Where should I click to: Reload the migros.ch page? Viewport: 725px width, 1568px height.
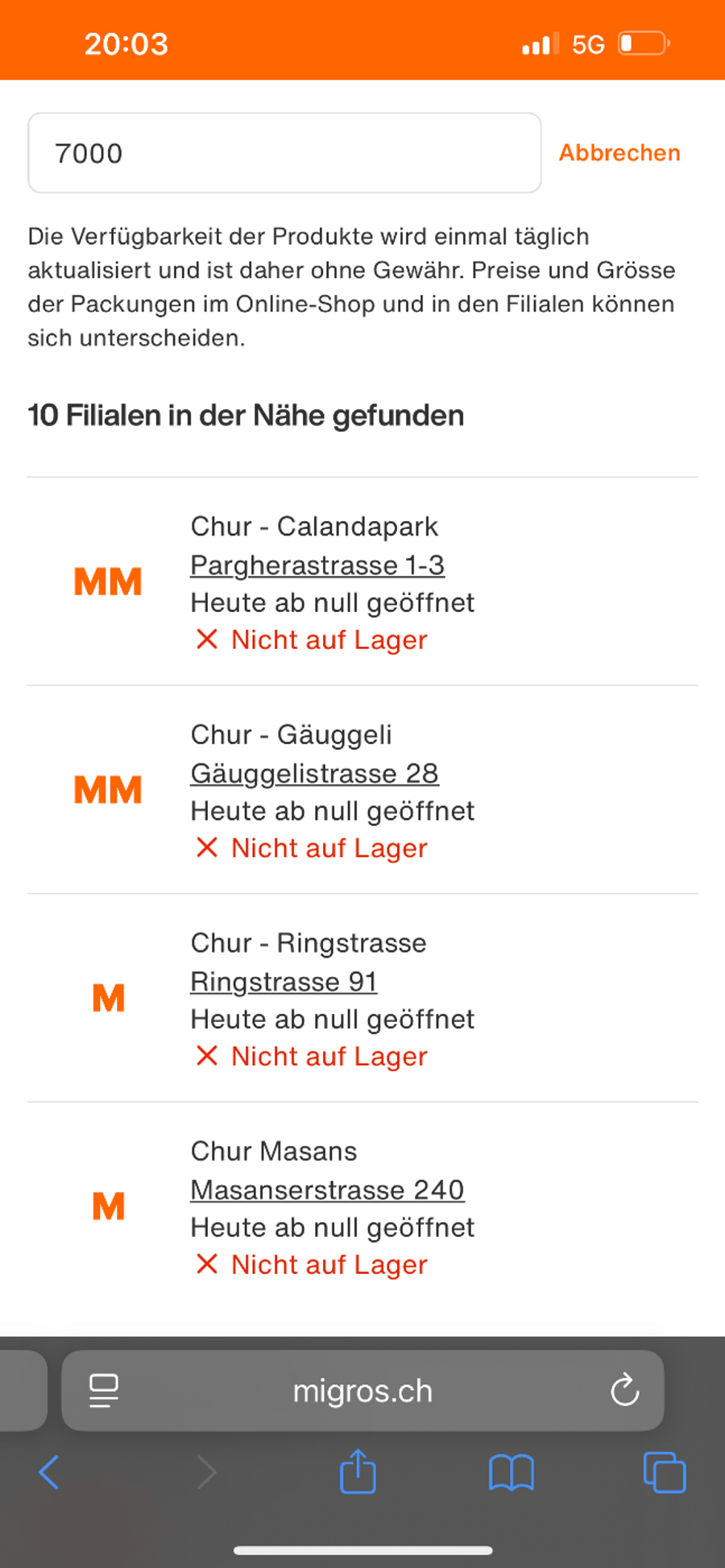coord(624,1391)
